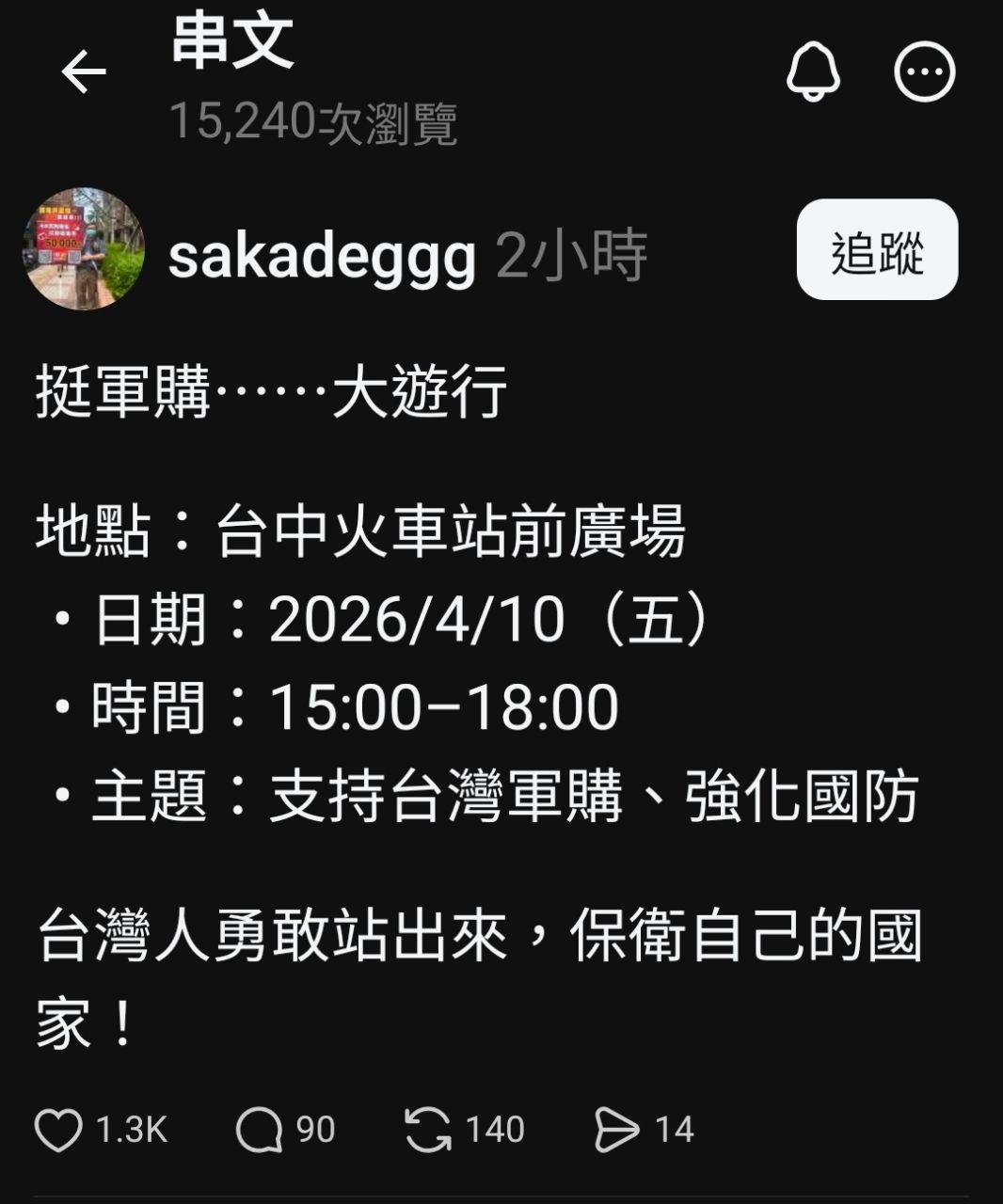Tap the username sakadeggg
Screen dimensions: 1003x1204
click(x=322, y=256)
